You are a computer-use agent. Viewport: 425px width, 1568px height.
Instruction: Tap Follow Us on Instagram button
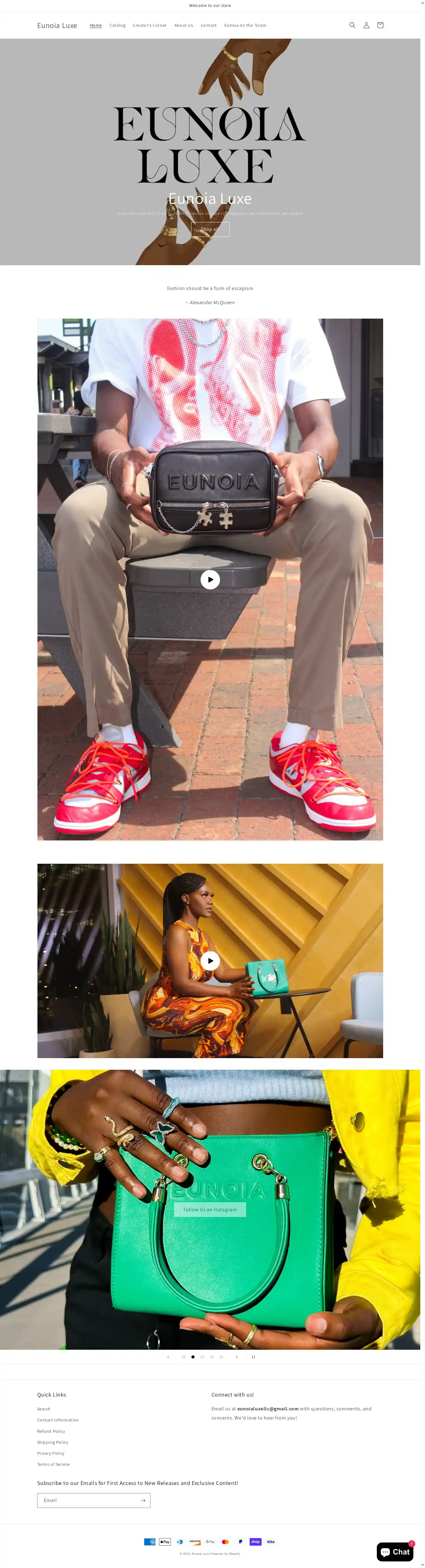[x=210, y=1209]
